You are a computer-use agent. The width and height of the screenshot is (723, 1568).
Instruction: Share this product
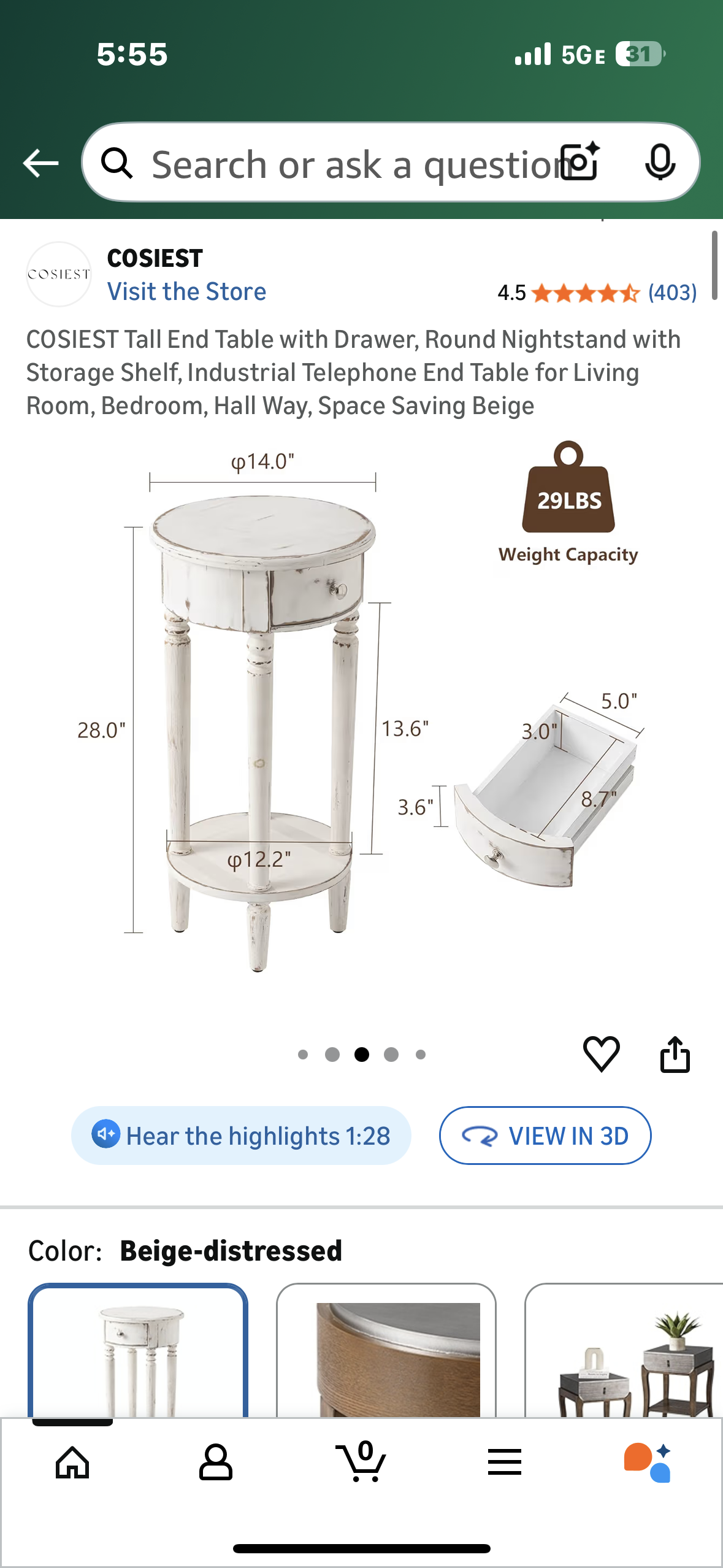(675, 1054)
